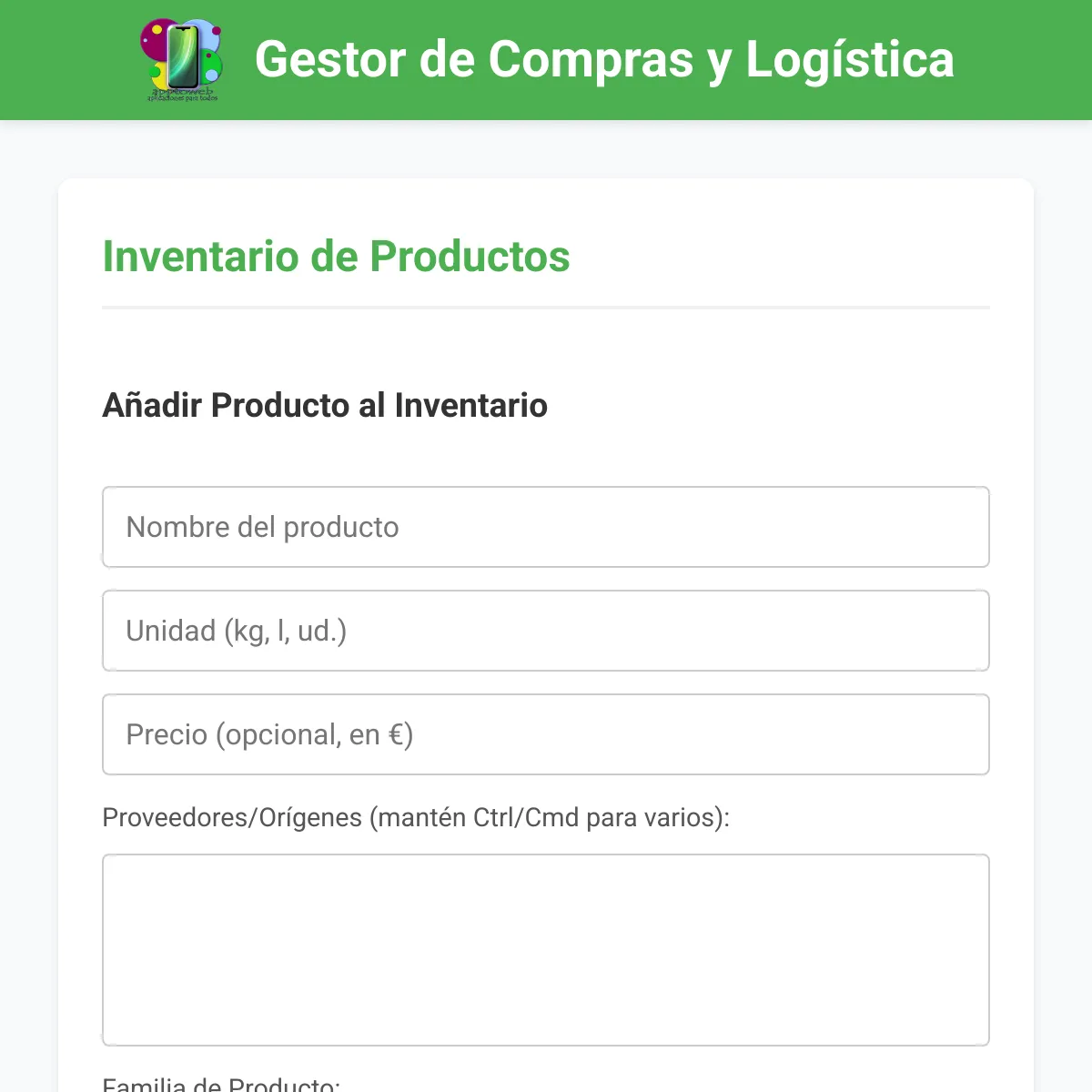Open the Proveedores/Orígenes multi-select list
This screenshot has width=1092, height=1092.
click(546, 949)
